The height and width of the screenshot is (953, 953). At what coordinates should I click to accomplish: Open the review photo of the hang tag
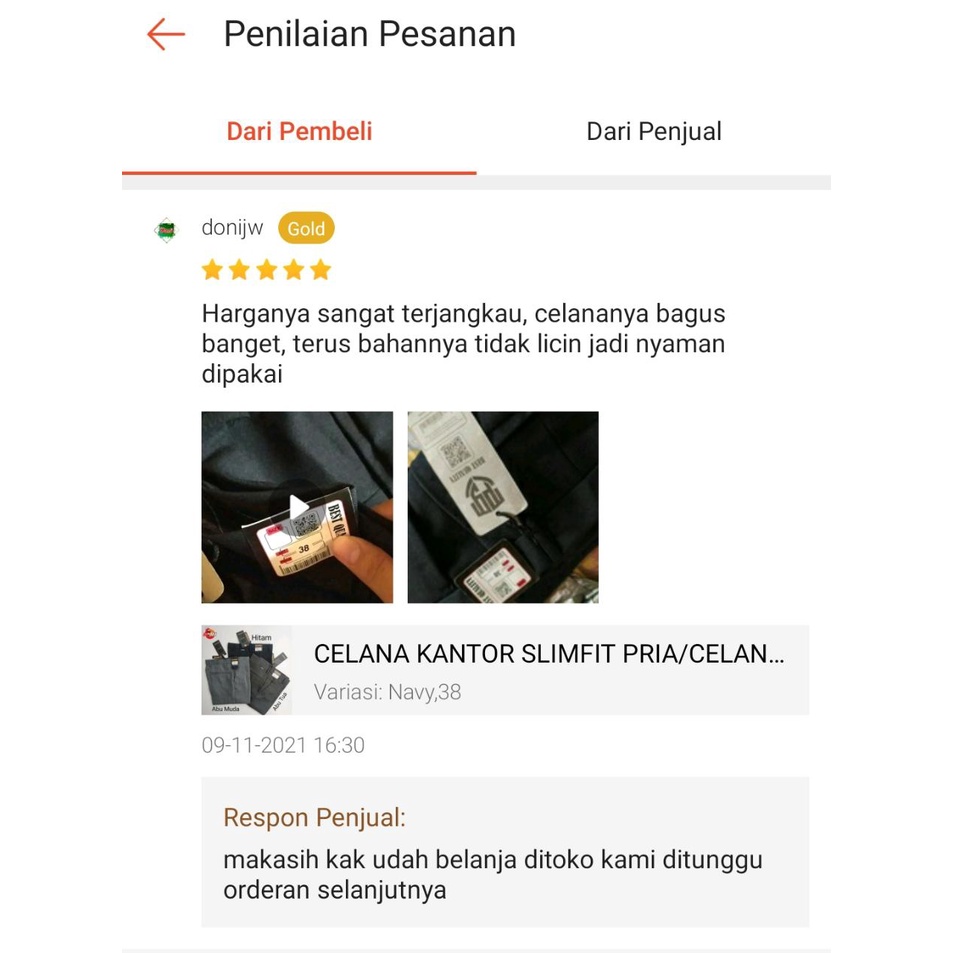click(x=503, y=507)
